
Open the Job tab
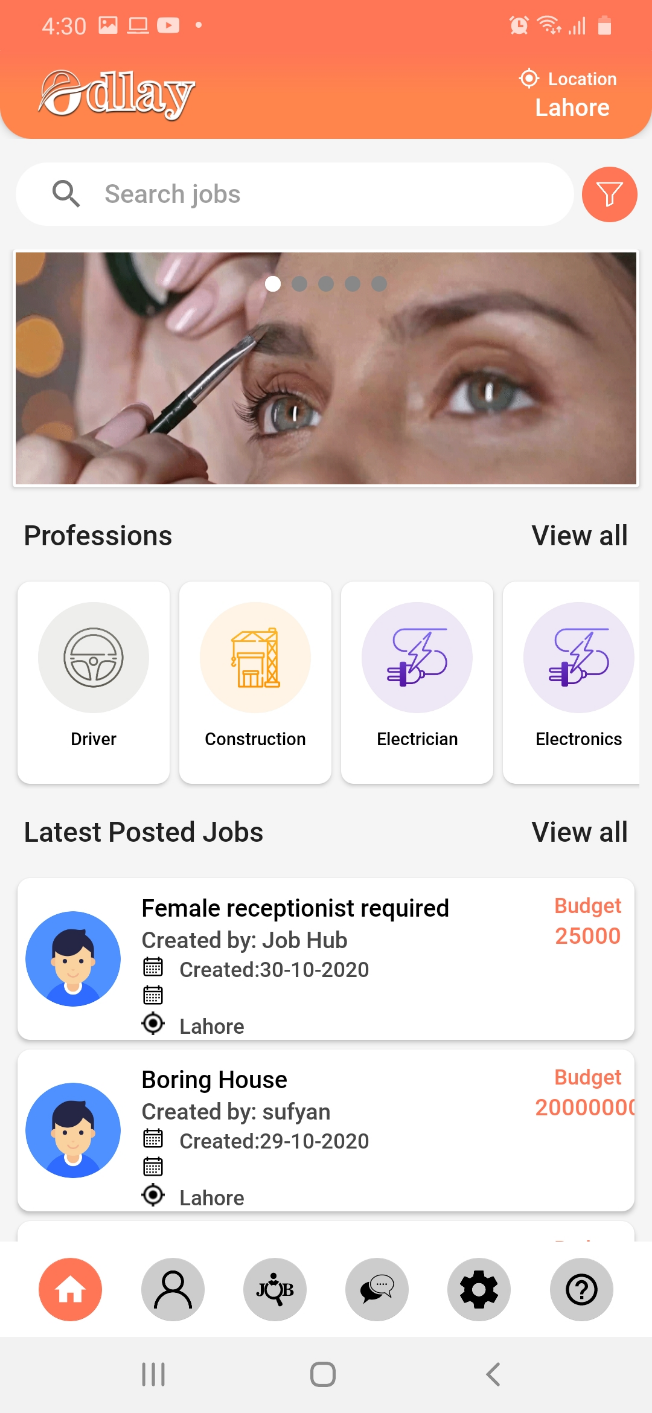(x=275, y=1290)
